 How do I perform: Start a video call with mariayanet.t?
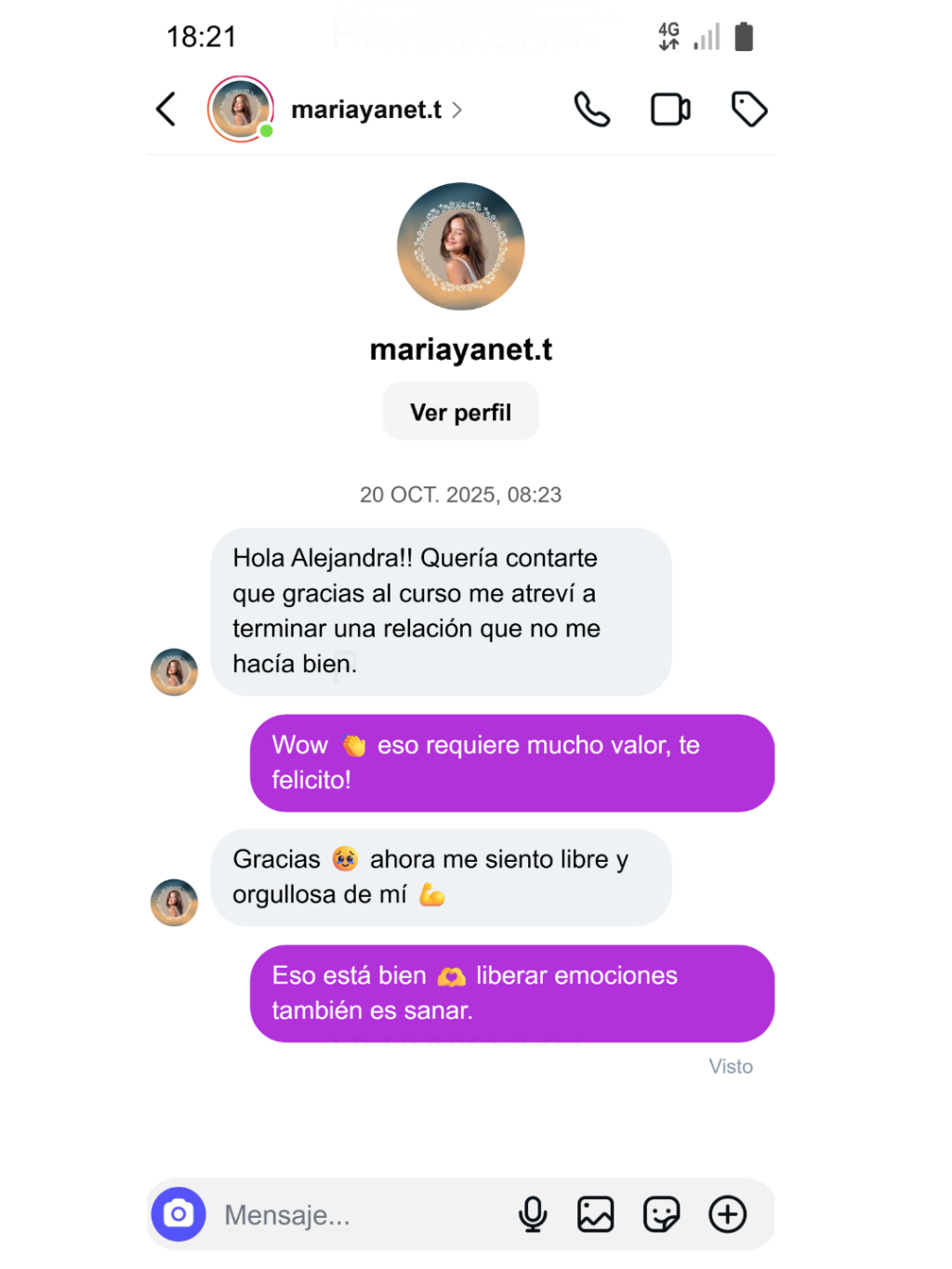[x=670, y=110]
